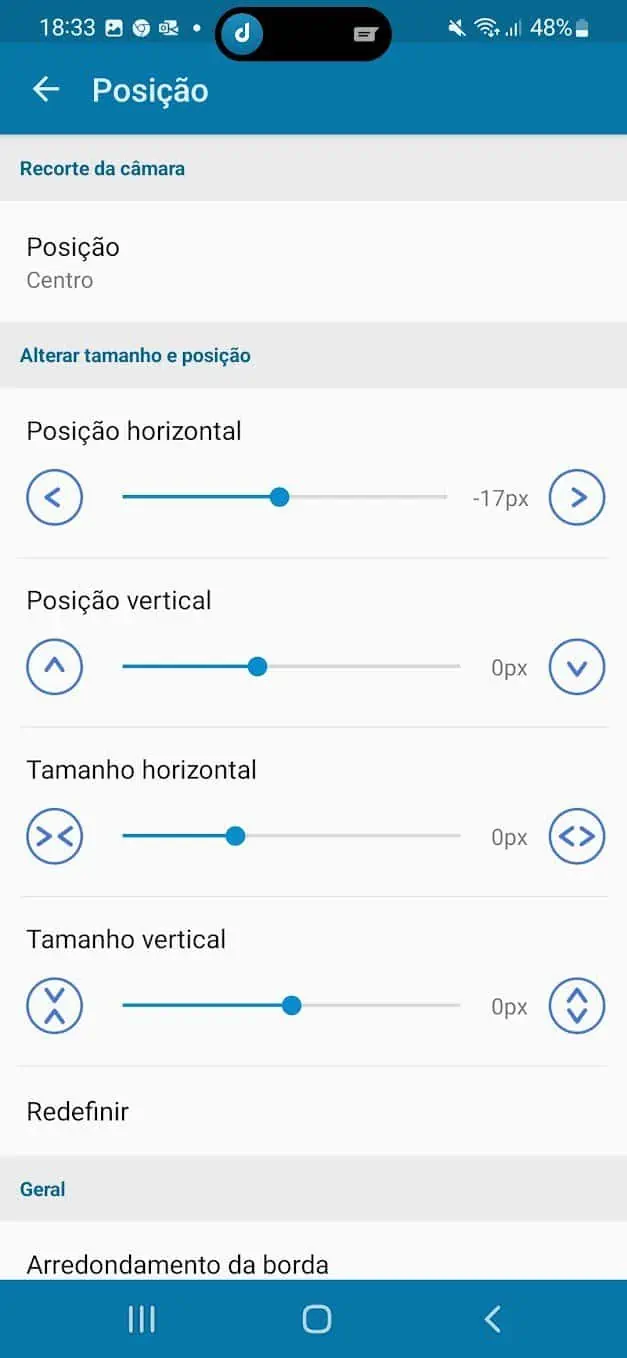The width and height of the screenshot is (627, 1358).
Task: Tap the Tamanho vertical slider track
Action: [290, 1005]
